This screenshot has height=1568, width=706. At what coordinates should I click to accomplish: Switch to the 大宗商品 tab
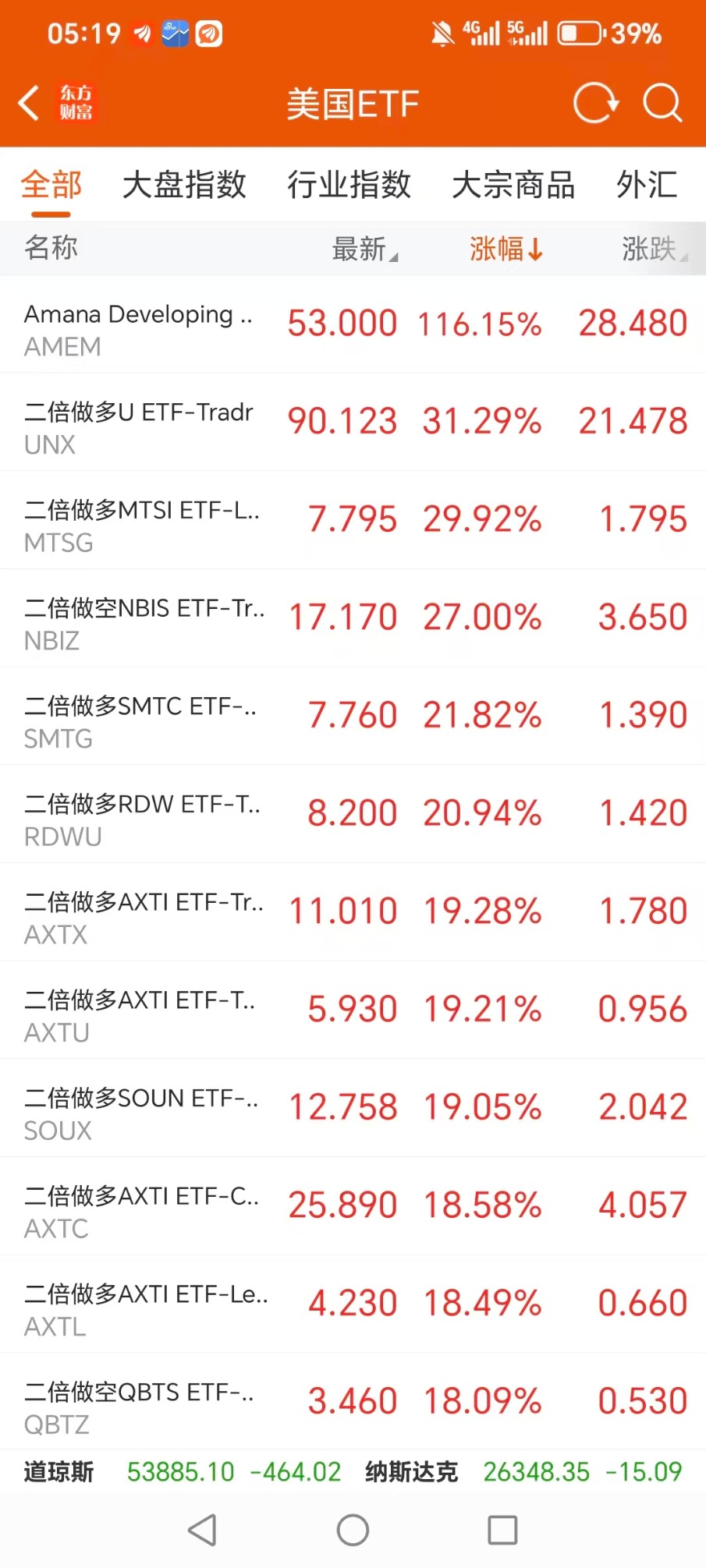(x=513, y=186)
